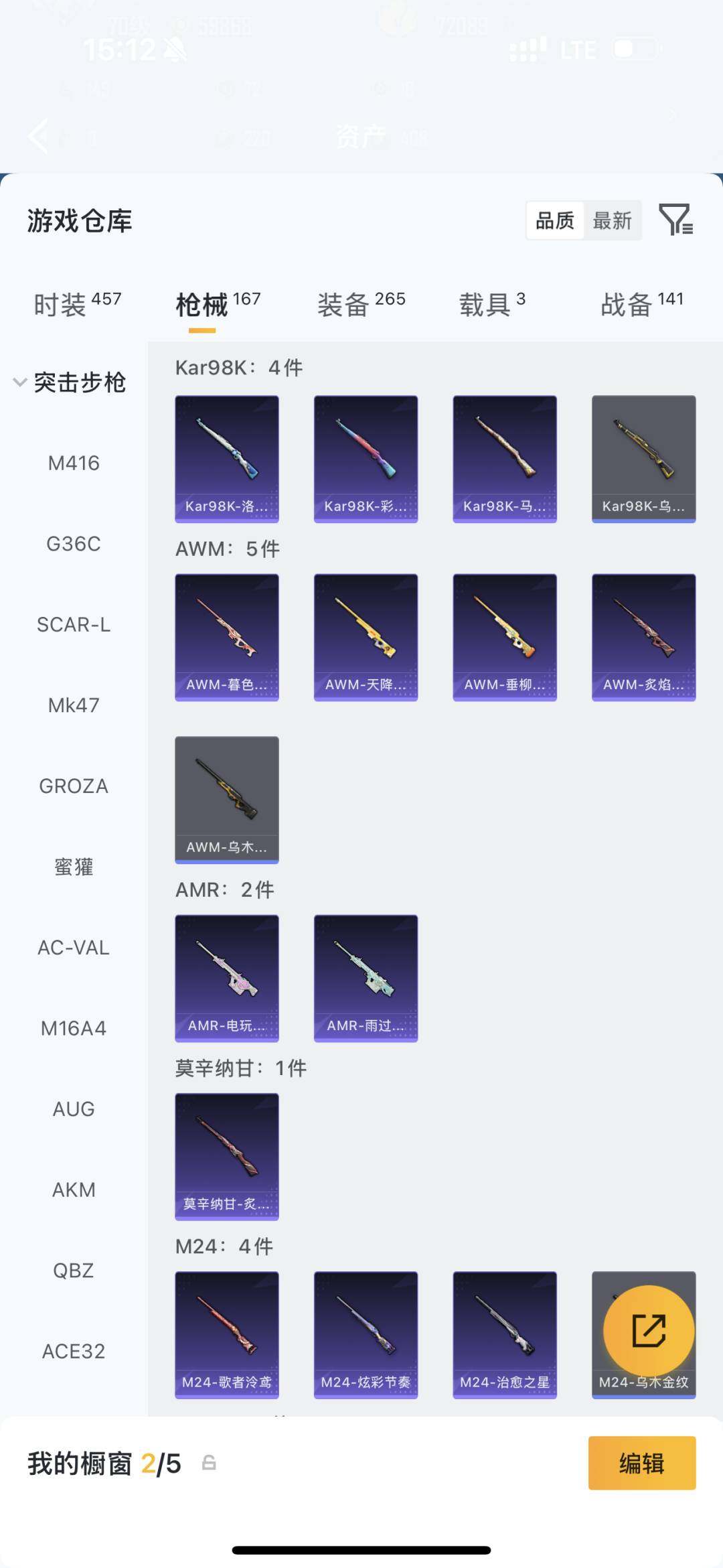Switch sorting to 最新

(613, 221)
